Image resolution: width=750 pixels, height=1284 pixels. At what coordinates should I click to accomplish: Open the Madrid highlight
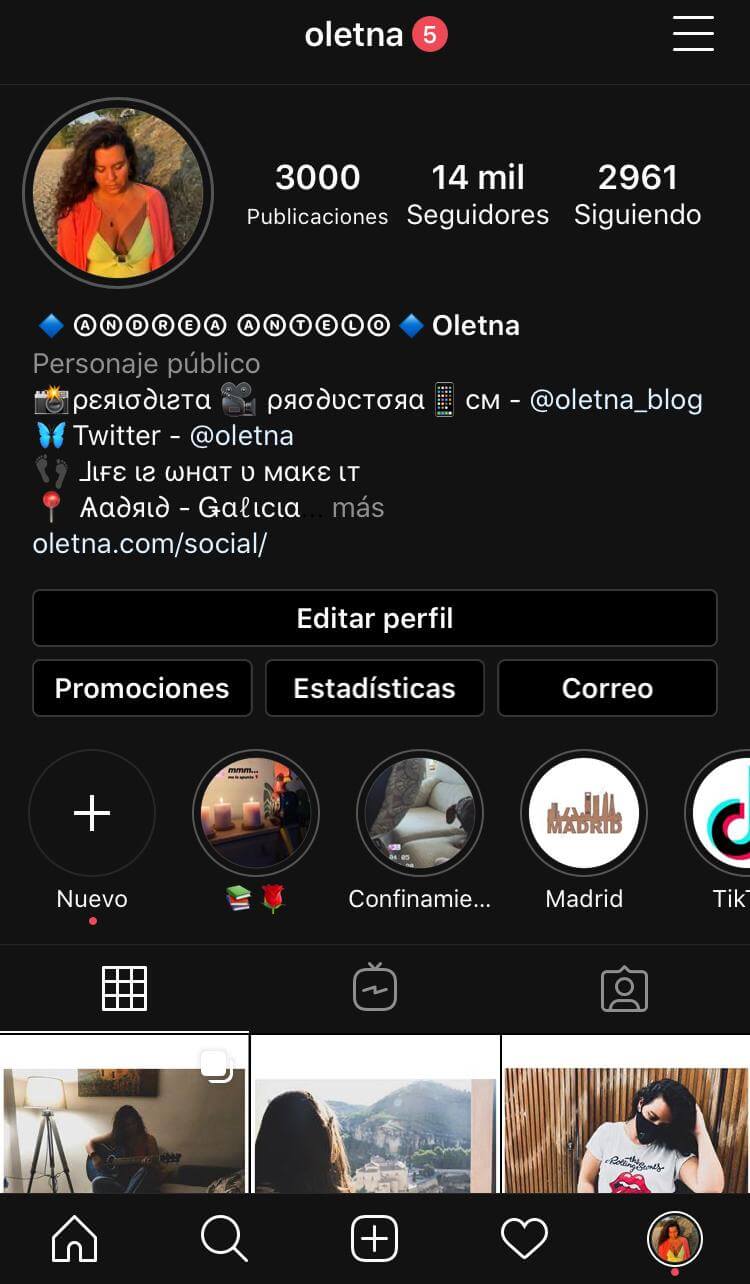pyautogui.click(x=584, y=813)
